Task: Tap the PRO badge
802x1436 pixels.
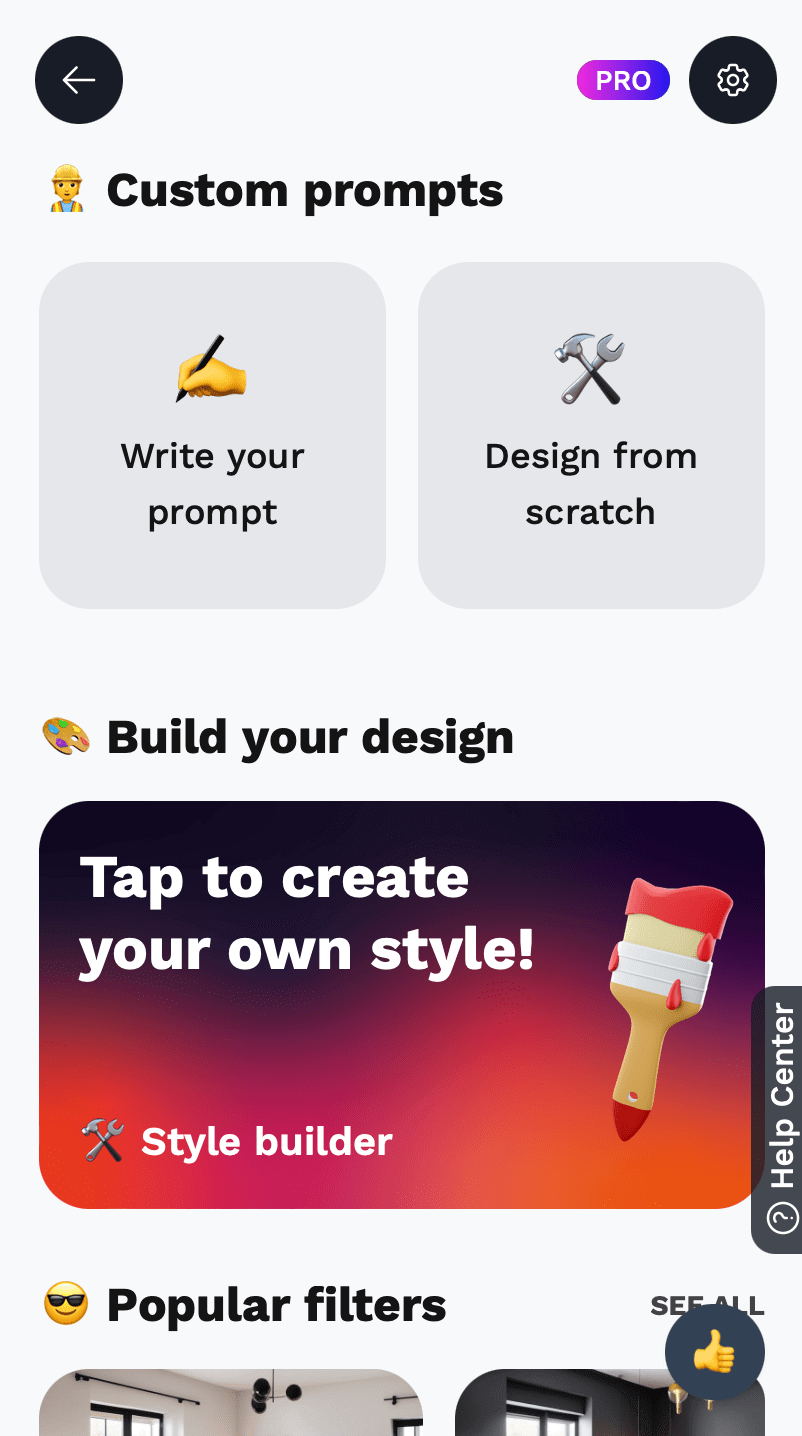Action: point(623,80)
